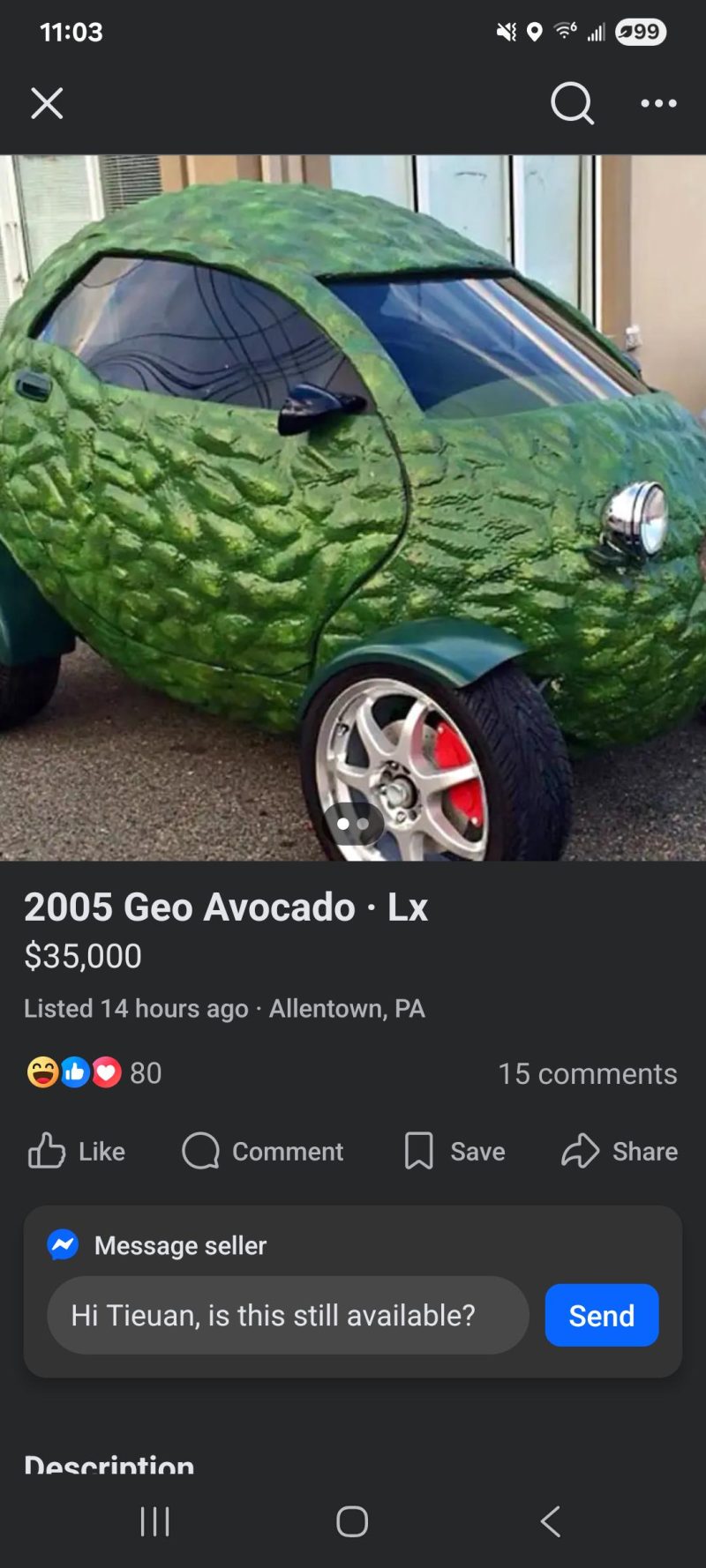
Task: Save the 2005 Geo Avocado listing
Action: point(454,1151)
